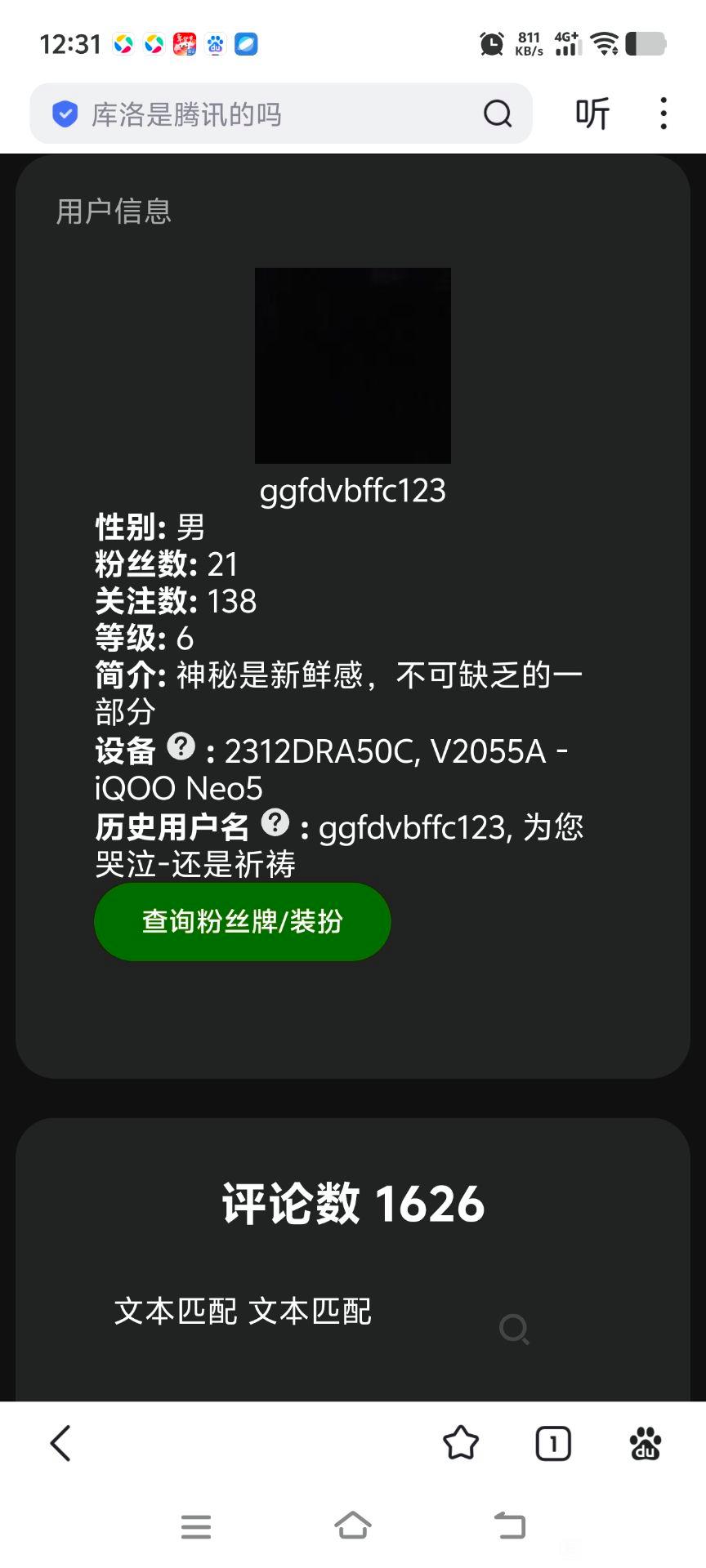Bookmark this page with the star icon
The height and width of the screenshot is (1568, 706).
[461, 1443]
